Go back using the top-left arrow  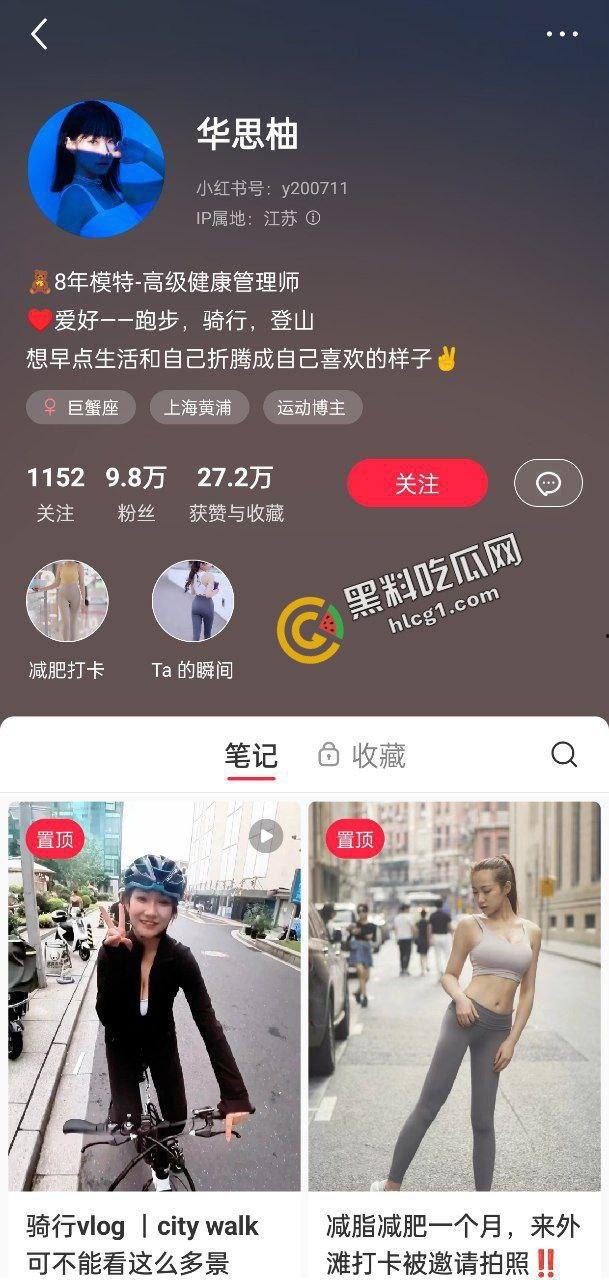tap(39, 35)
